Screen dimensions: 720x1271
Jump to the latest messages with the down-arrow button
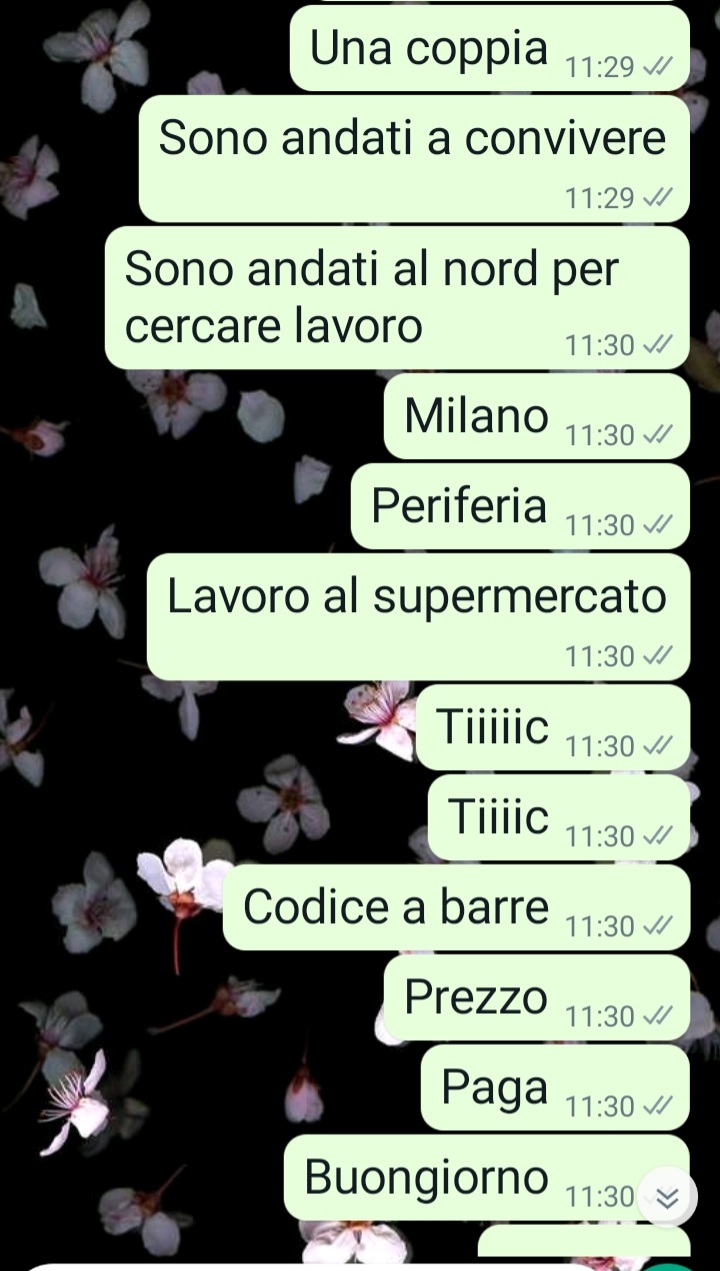pyautogui.click(x=667, y=1197)
